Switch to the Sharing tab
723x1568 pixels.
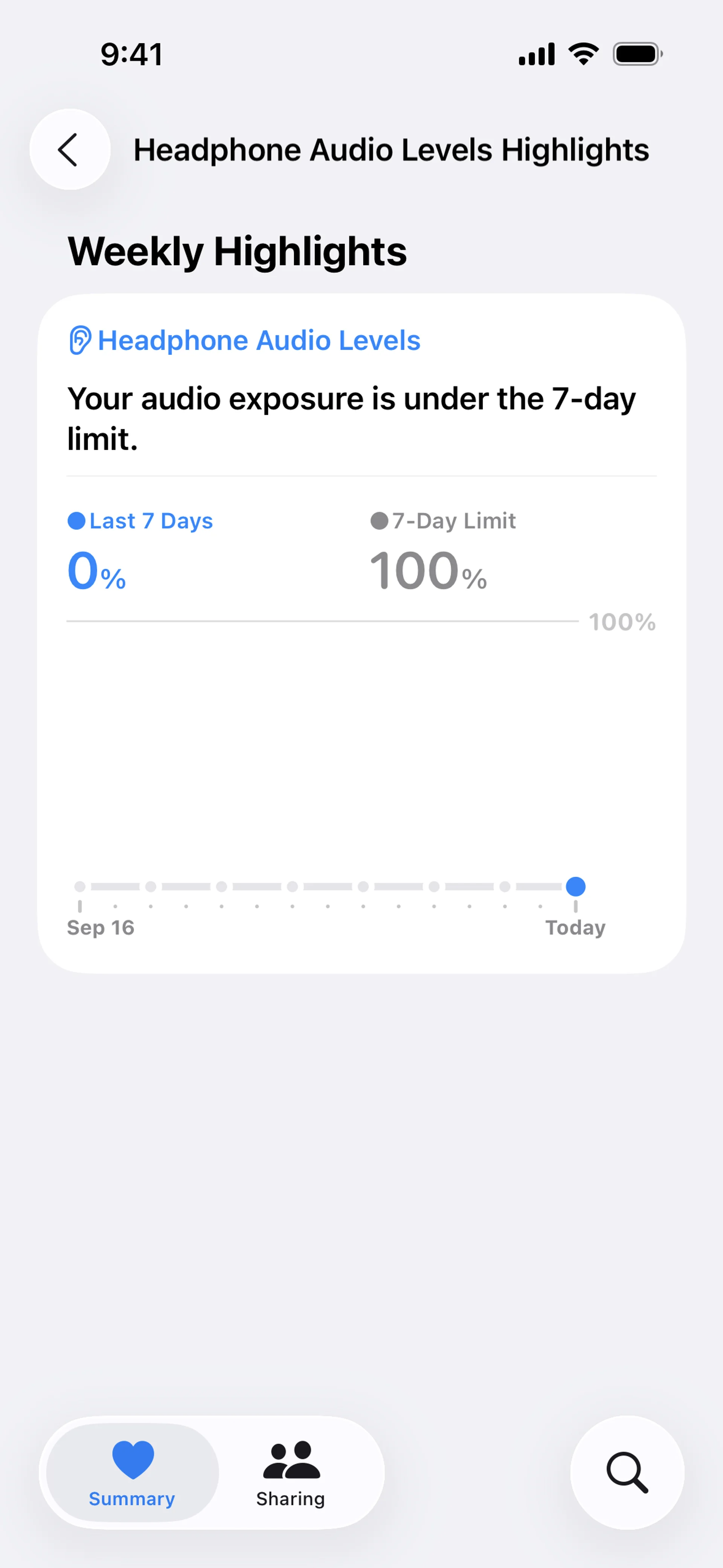point(290,1472)
